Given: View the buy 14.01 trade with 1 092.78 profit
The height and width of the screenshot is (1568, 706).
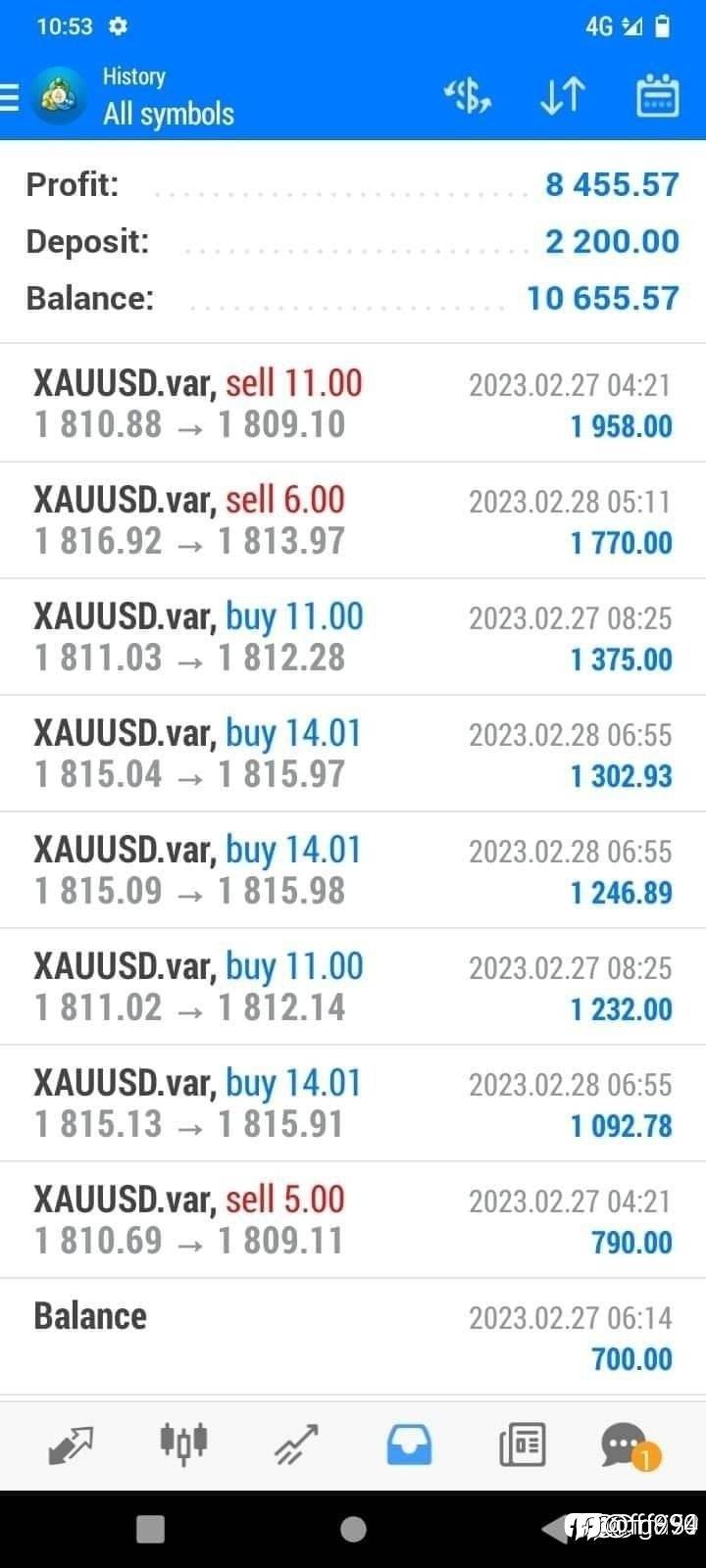Looking at the screenshot, I should pyautogui.click(x=353, y=1103).
